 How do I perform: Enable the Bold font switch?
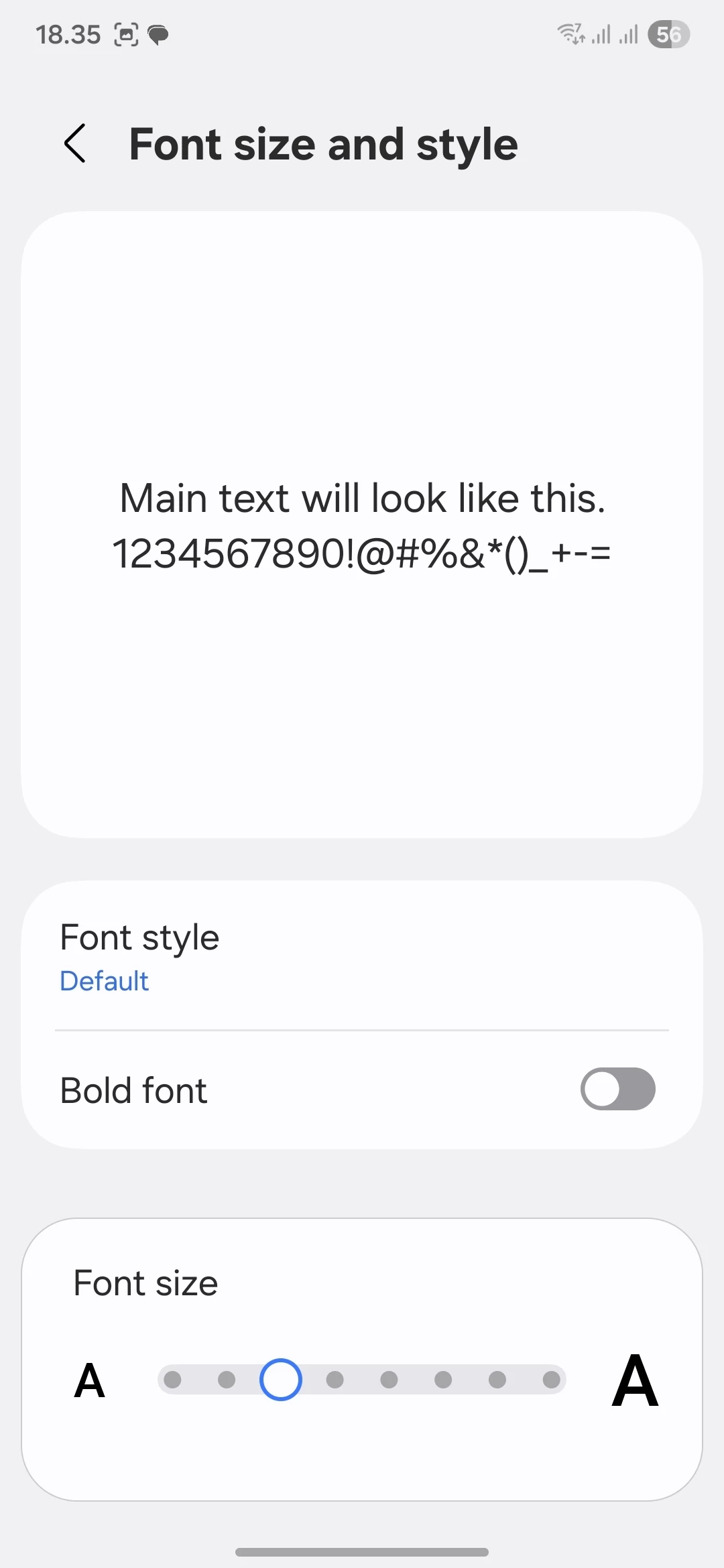click(617, 1089)
